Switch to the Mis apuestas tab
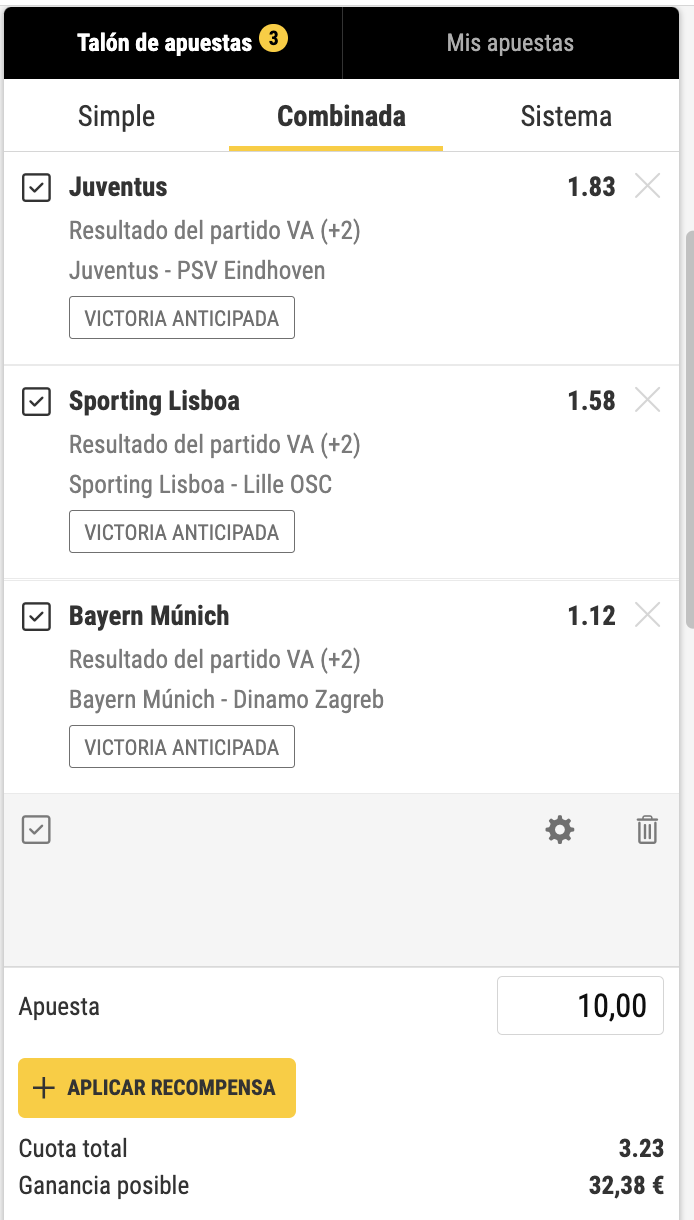This screenshot has height=1220, width=694. point(510,43)
